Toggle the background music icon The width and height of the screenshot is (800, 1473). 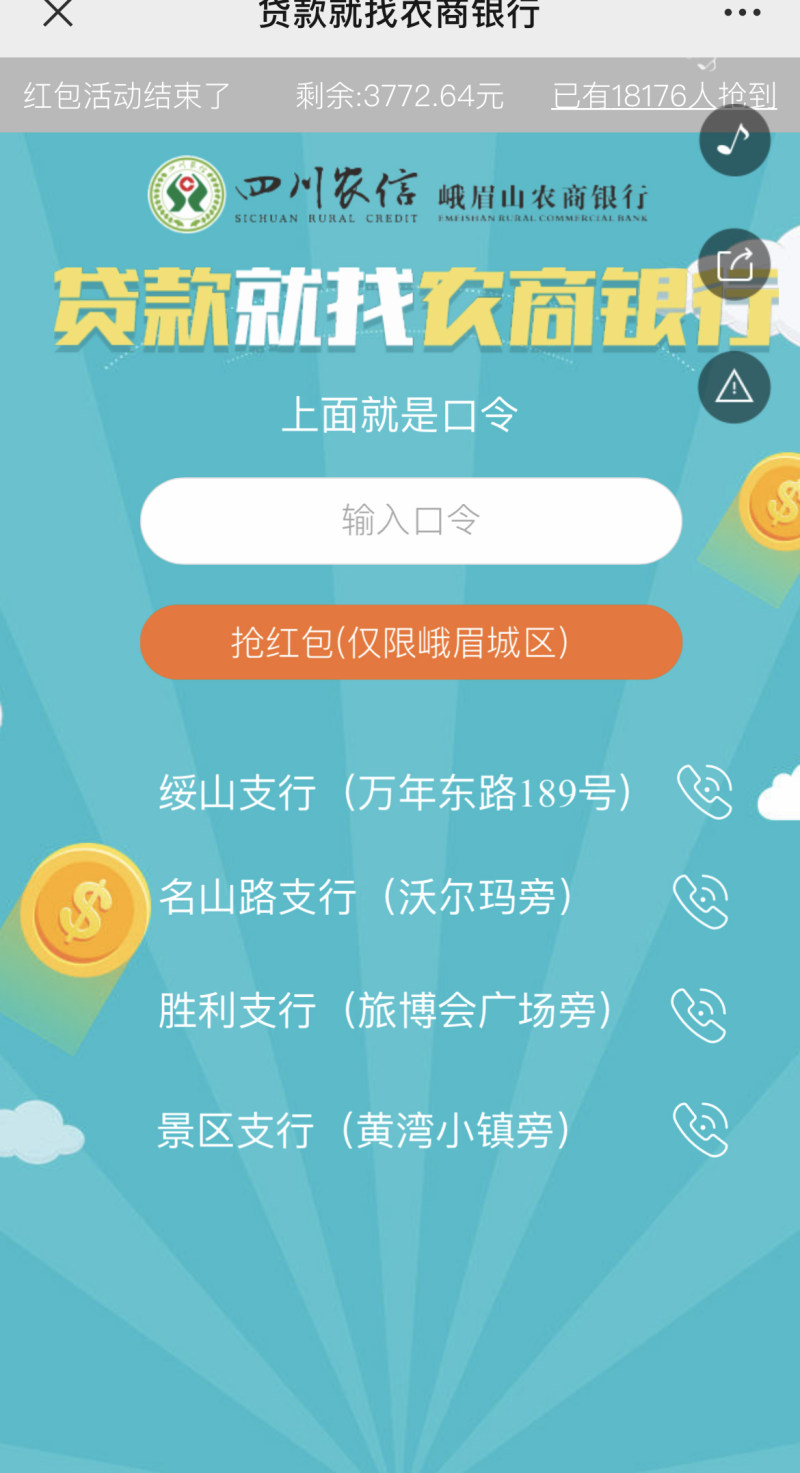[x=734, y=141]
